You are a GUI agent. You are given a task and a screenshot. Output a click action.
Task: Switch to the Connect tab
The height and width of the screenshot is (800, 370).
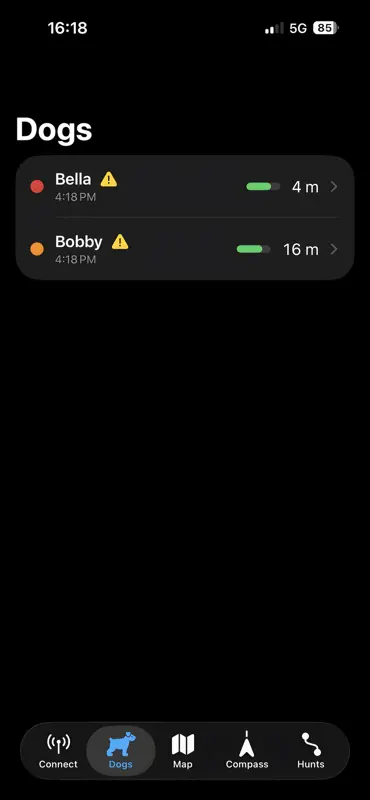click(58, 751)
